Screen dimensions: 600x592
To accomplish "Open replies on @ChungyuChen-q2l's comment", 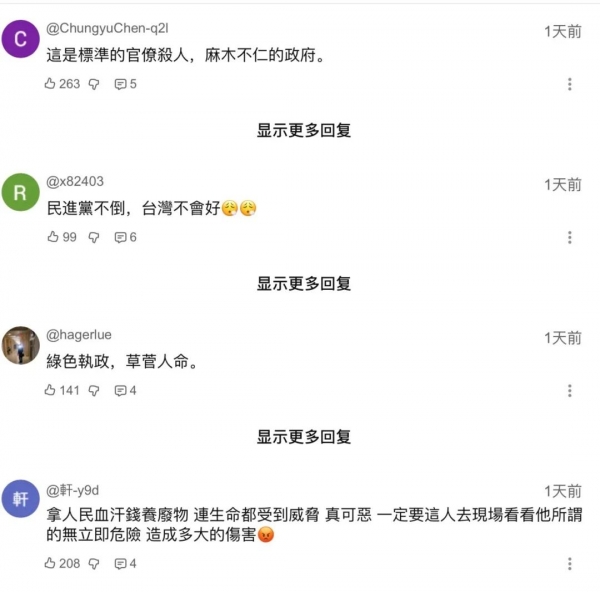I will (x=120, y=84).
